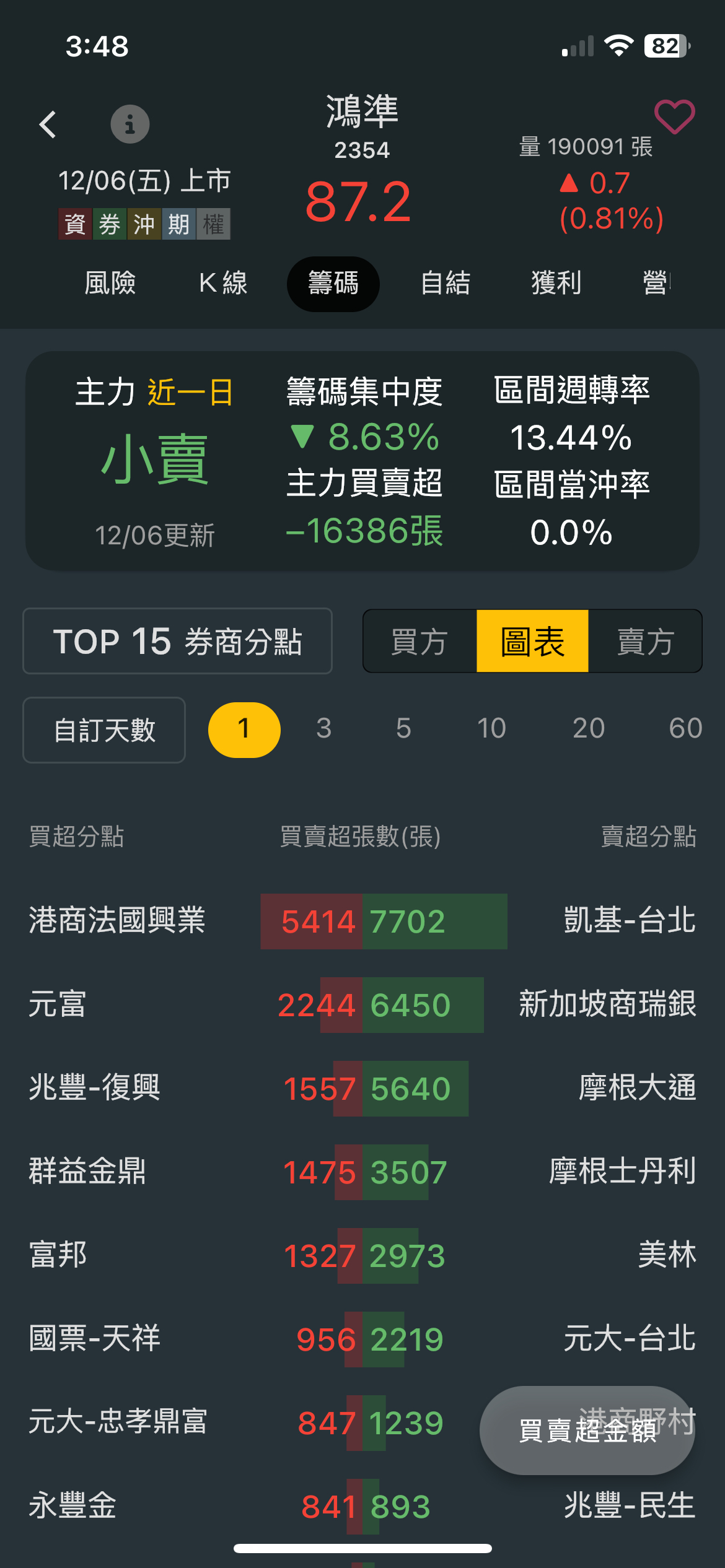This screenshot has height=1568, width=725.
Task: Open 自訂天數 custom days option
Action: pyautogui.click(x=104, y=730)
